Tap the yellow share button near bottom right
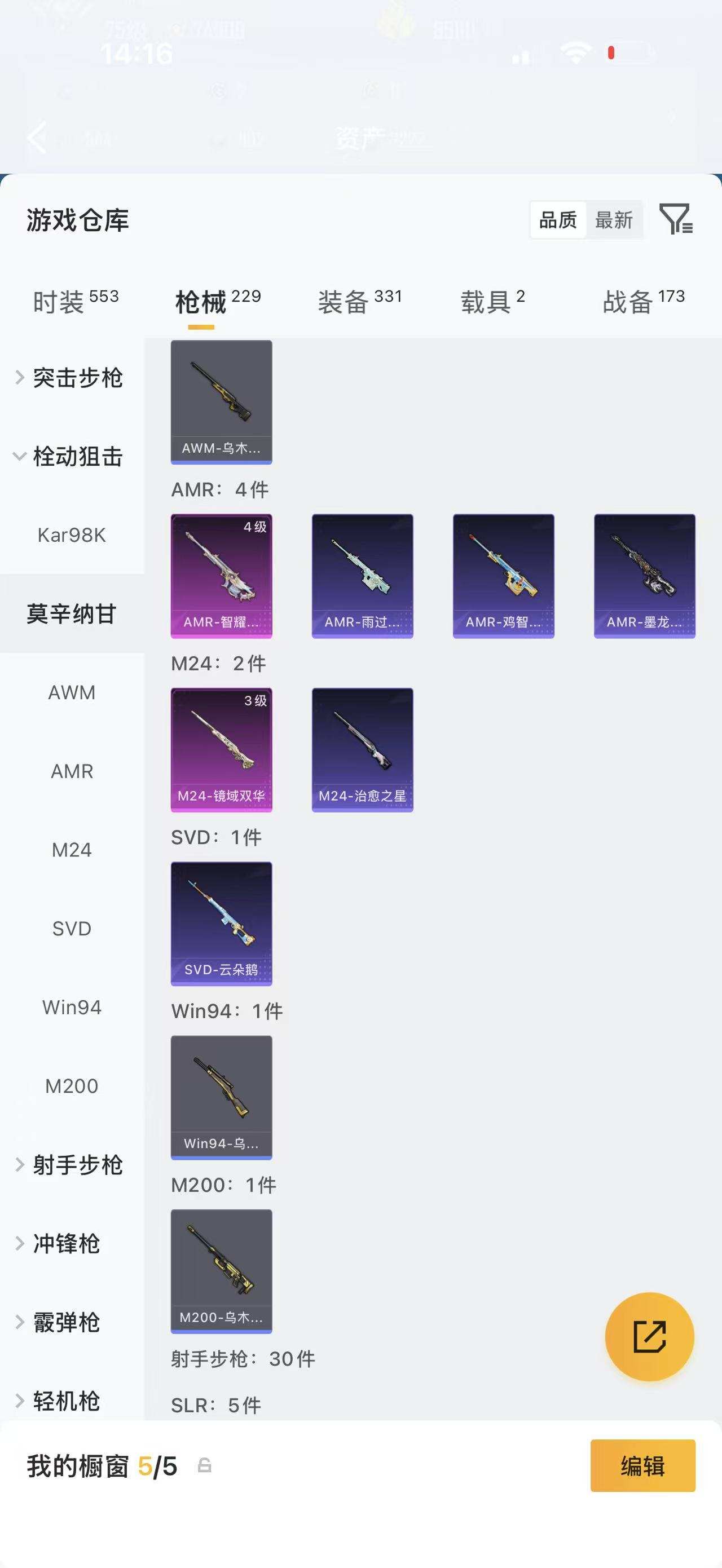The width and height of the screenshot is (722, 1568). (x=649, y=1337)
